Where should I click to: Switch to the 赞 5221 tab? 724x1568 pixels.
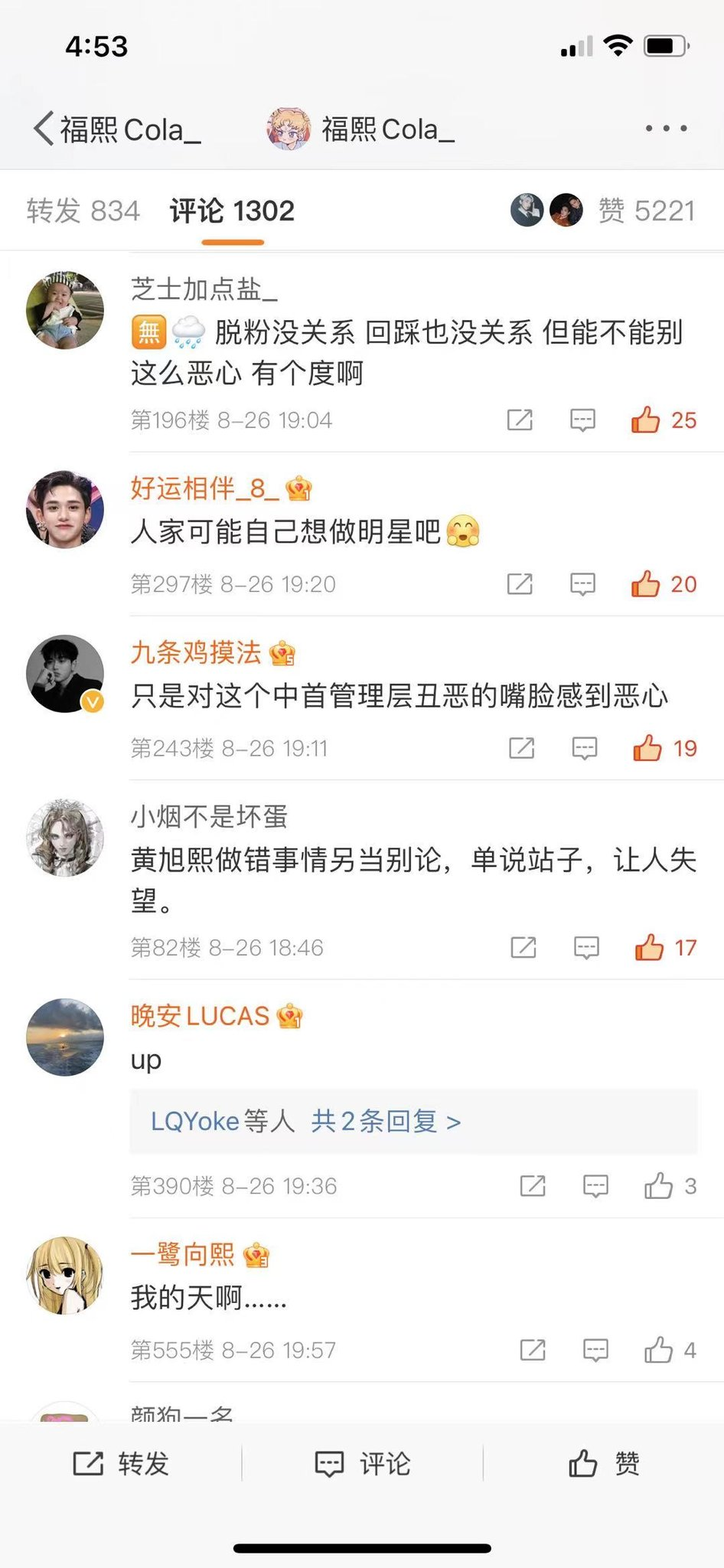coord(645,211)
